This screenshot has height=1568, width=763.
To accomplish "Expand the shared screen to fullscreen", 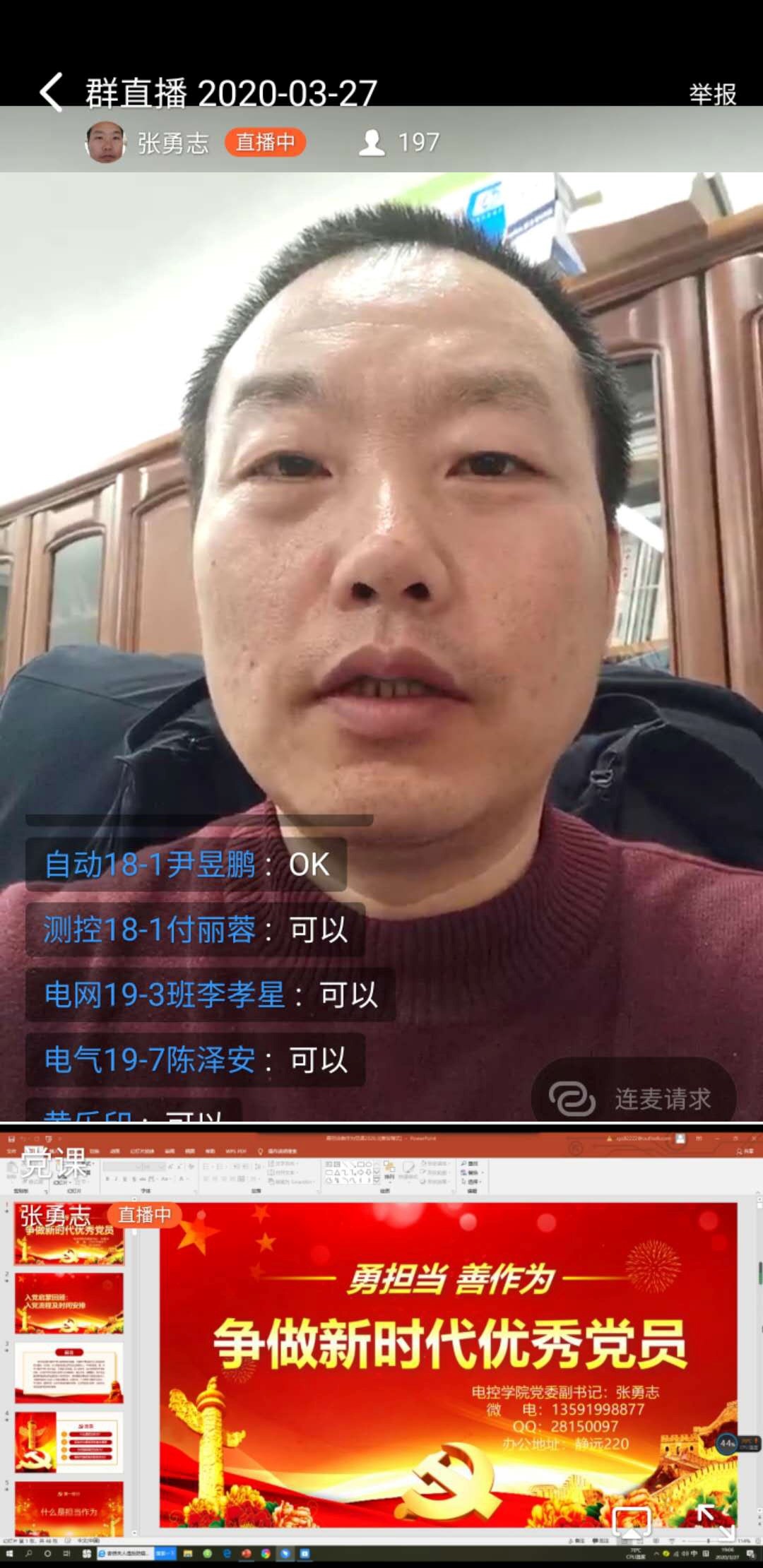I will [715, 1521].
